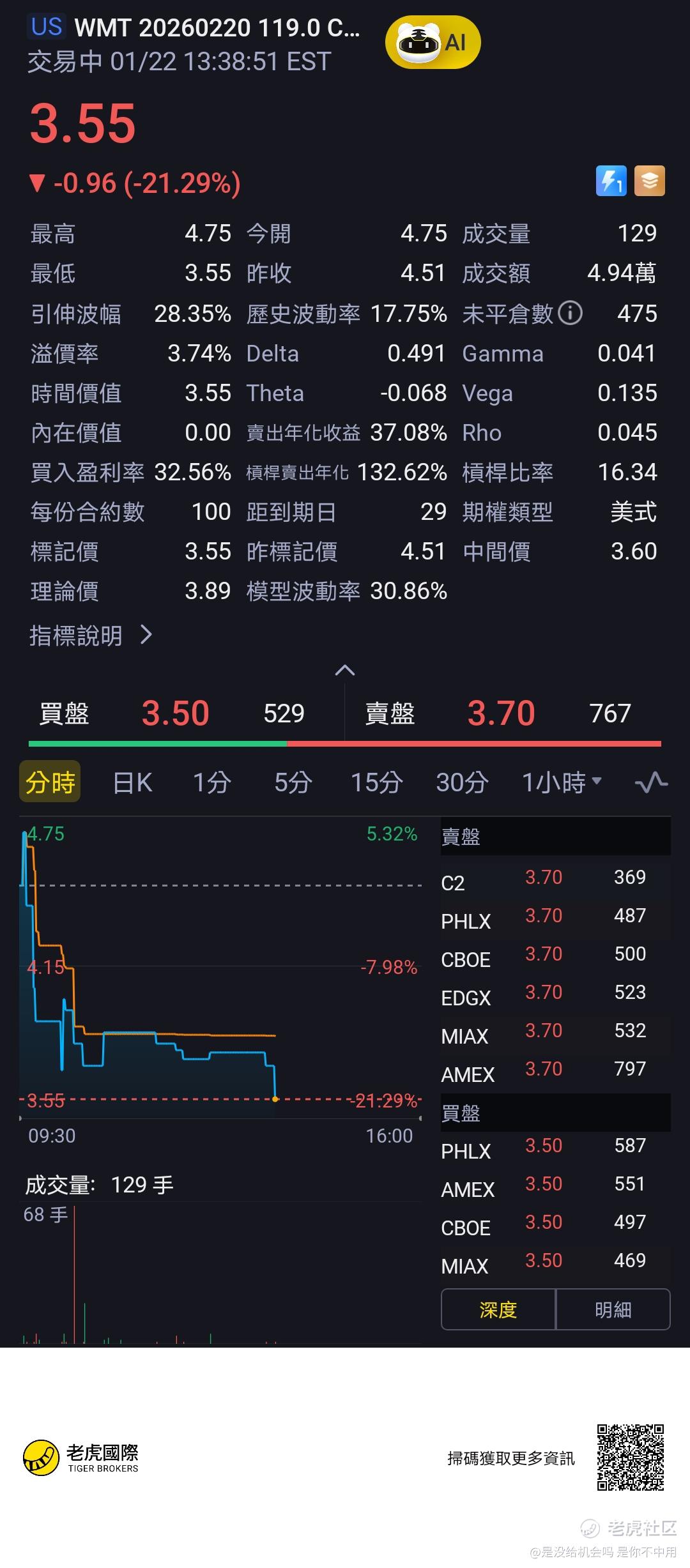The height and width of the screenshot is (1568, 690).
Task: Select the 深度 order book view
Action: click(498, 1309)
